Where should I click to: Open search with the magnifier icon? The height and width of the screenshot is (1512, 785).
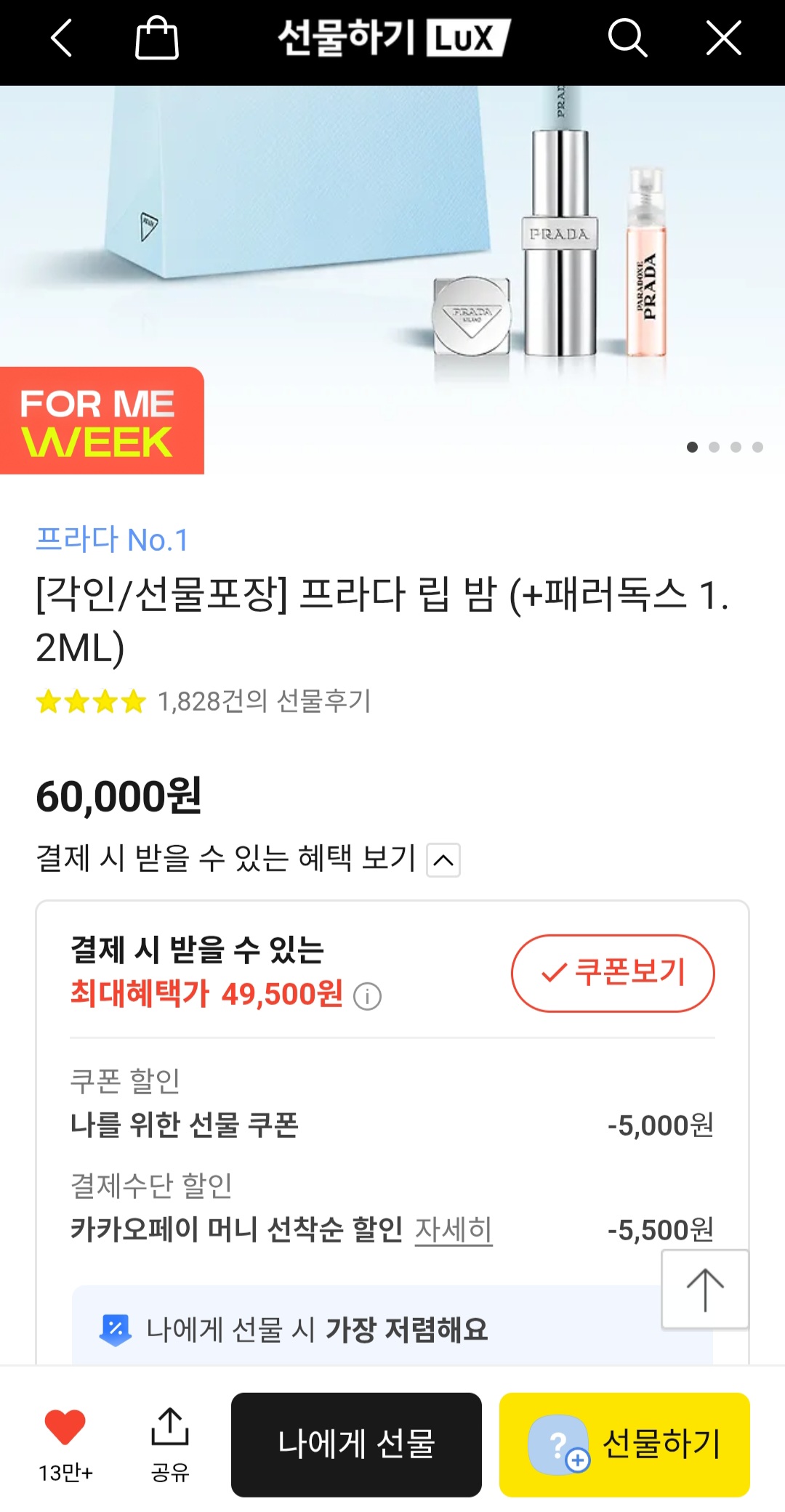pyautogui.click(x=627, y=38)
